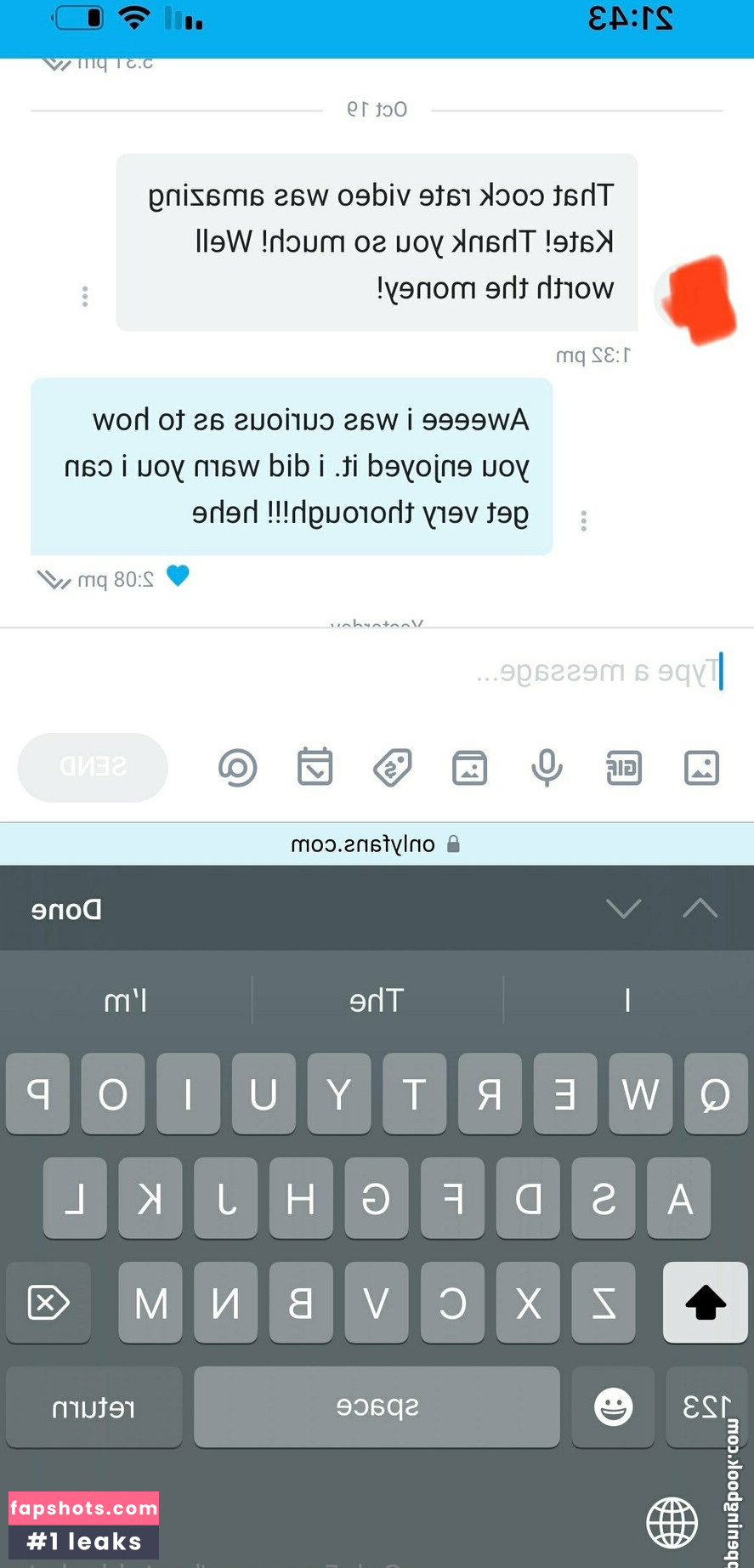Choose the suggestion "The"
The height and width of the screenshot is (1568, 754).
(377, 1001)
